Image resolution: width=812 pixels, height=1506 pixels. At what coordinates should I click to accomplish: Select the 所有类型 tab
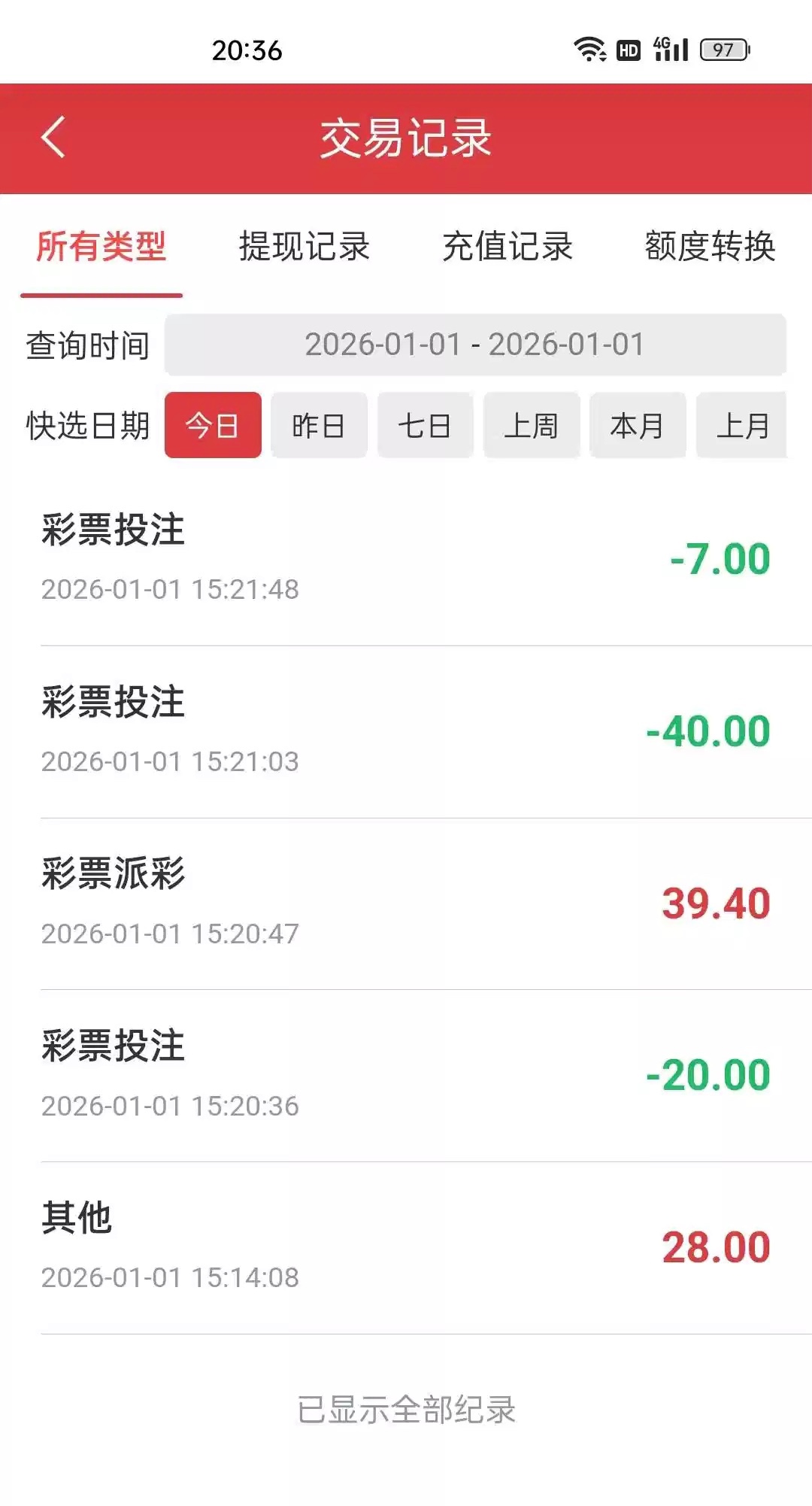click(101, 247)
